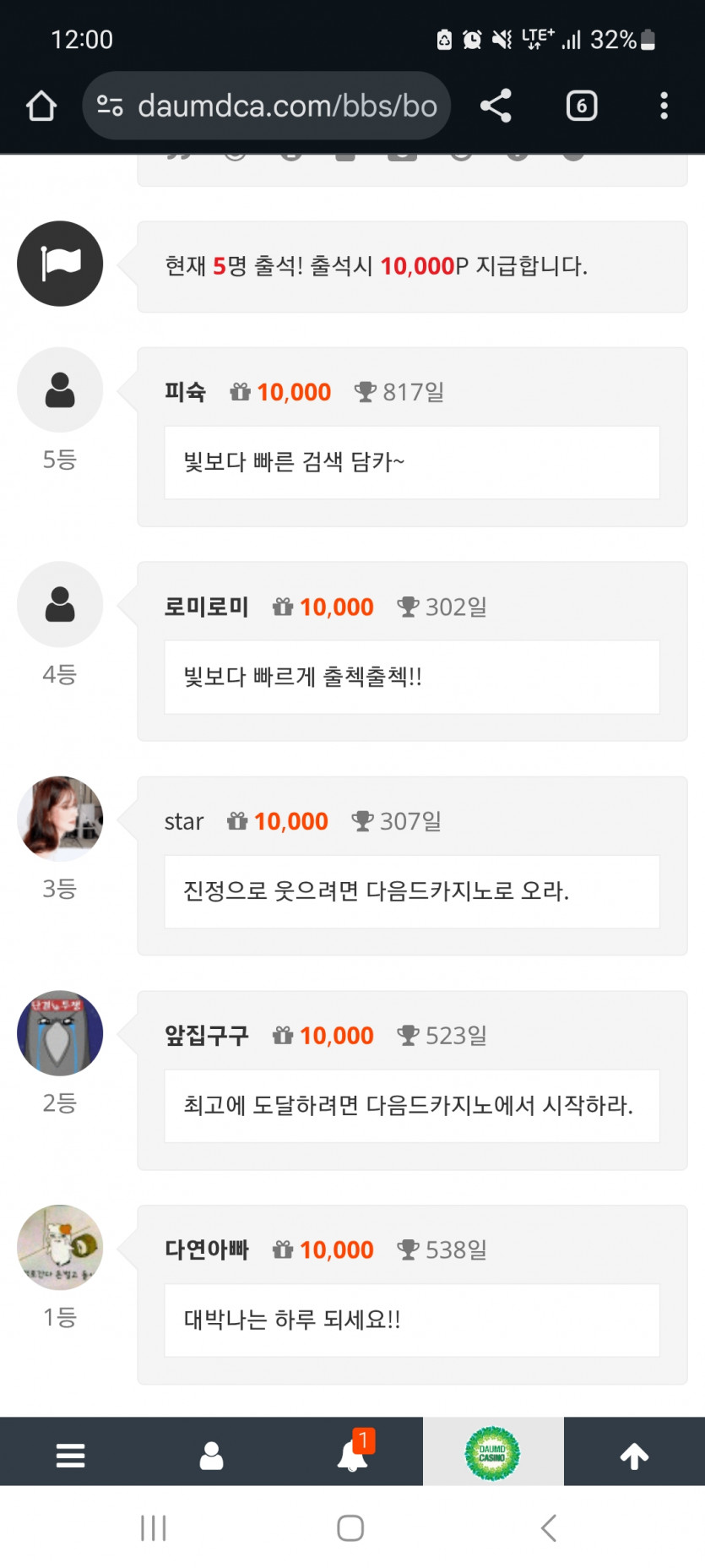Tap the nickname 로미로미
The image size is (705, 1568).
(207, 607)
